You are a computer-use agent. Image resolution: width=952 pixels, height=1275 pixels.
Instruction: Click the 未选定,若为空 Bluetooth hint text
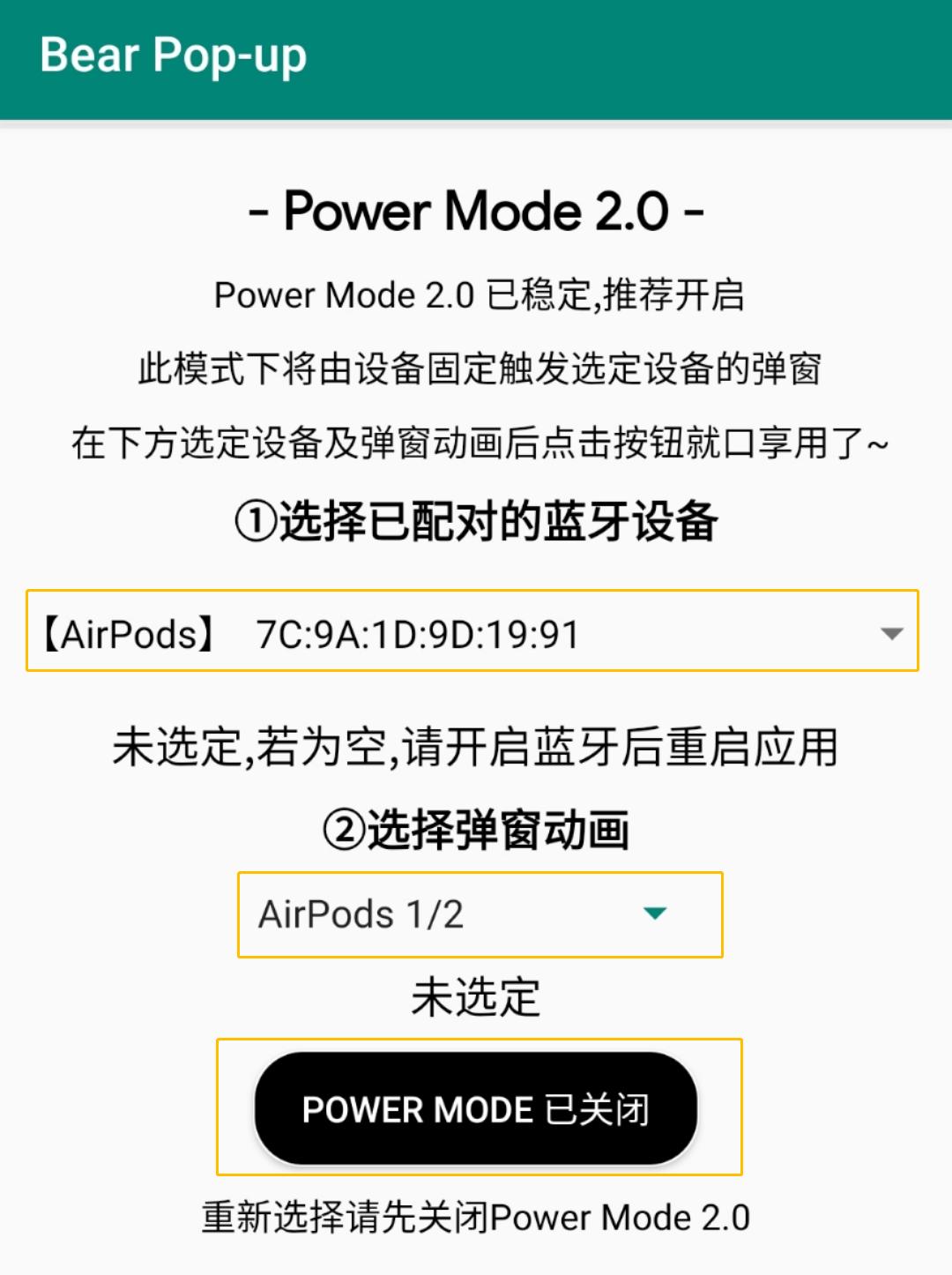pyautogui.click(x=476, y=748)
